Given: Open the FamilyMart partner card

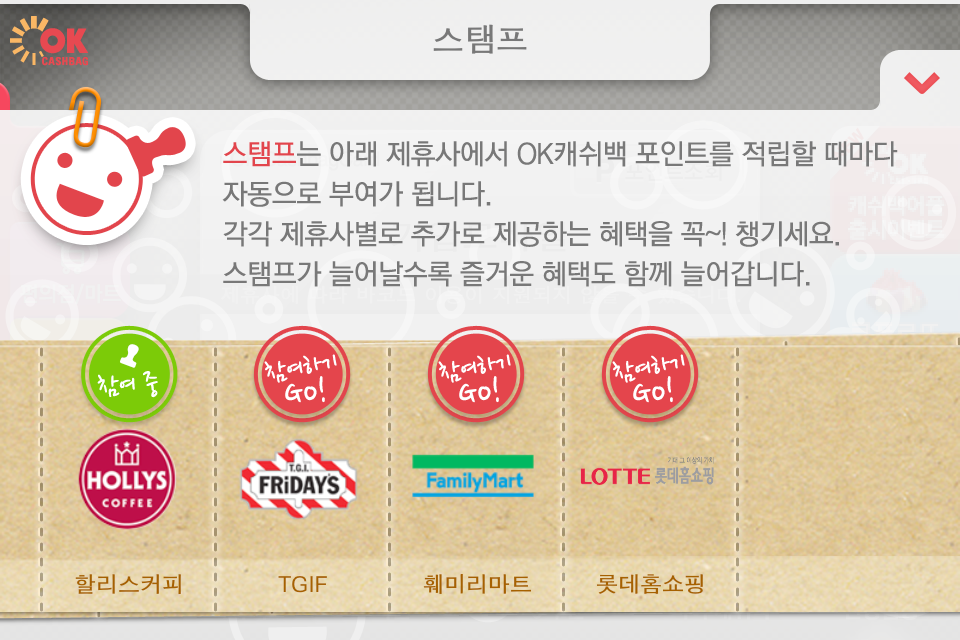Looking at the screenshot, I should pyautogui.click(x=473, y=478).
